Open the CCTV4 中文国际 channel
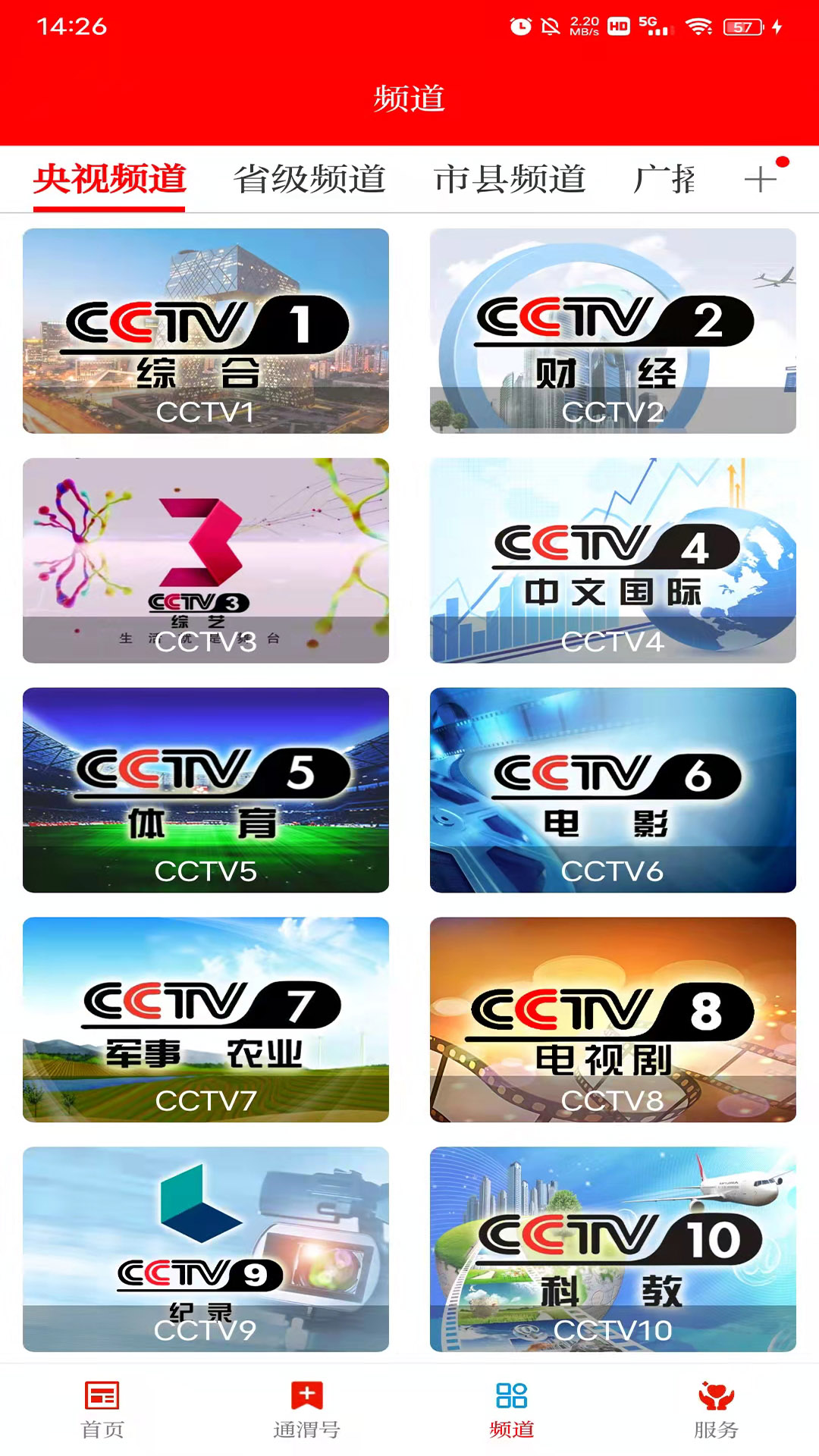 coord(613,560)
